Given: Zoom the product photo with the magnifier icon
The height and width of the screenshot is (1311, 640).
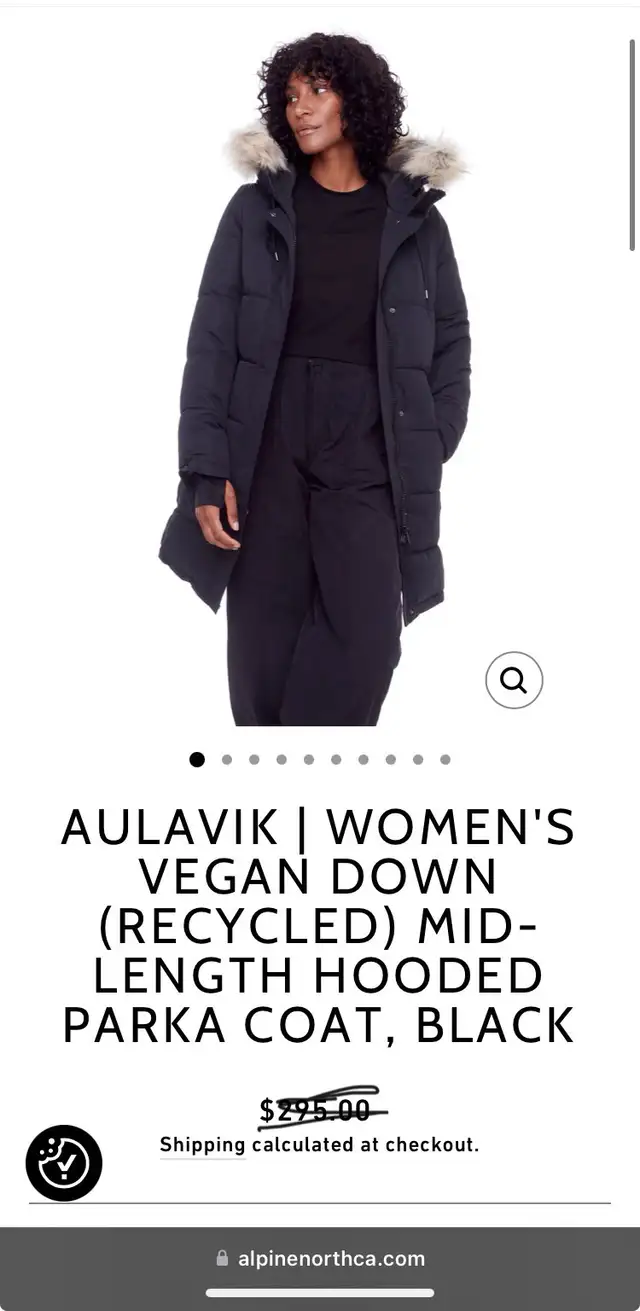Looking at the screenshot, I should (514, 680).
